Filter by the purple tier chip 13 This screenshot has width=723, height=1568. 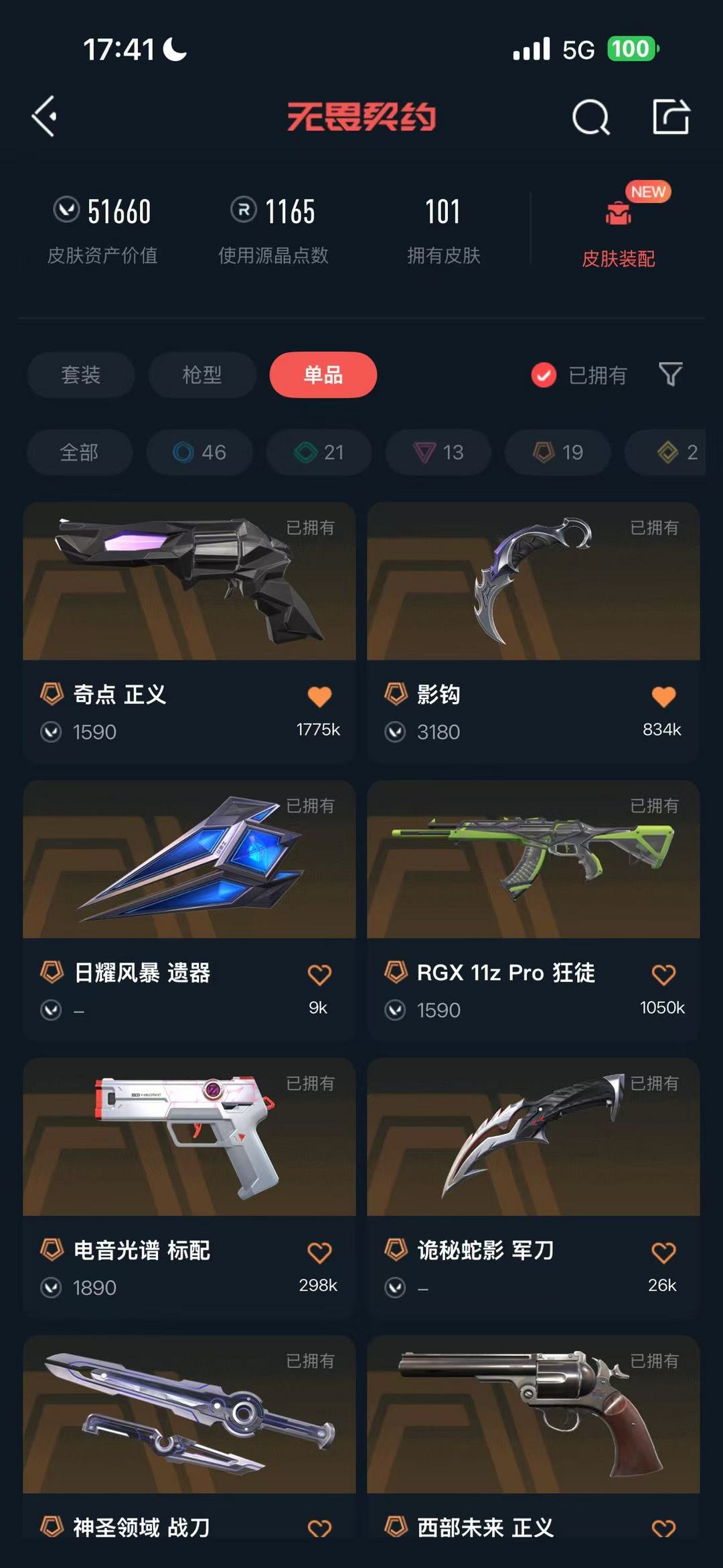[x=438, y=453]
